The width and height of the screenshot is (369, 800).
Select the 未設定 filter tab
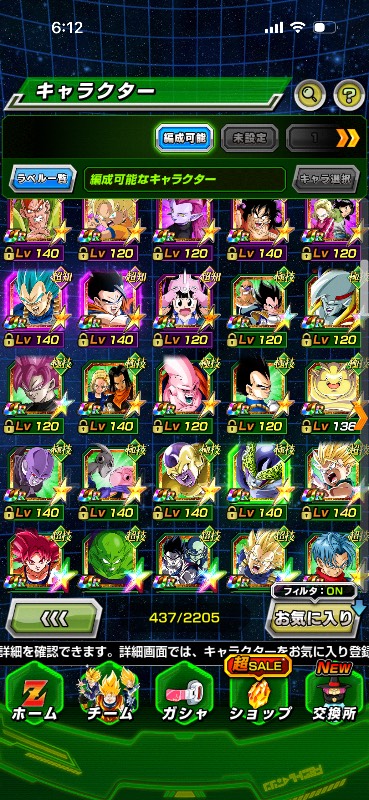[x=250, y=137]
